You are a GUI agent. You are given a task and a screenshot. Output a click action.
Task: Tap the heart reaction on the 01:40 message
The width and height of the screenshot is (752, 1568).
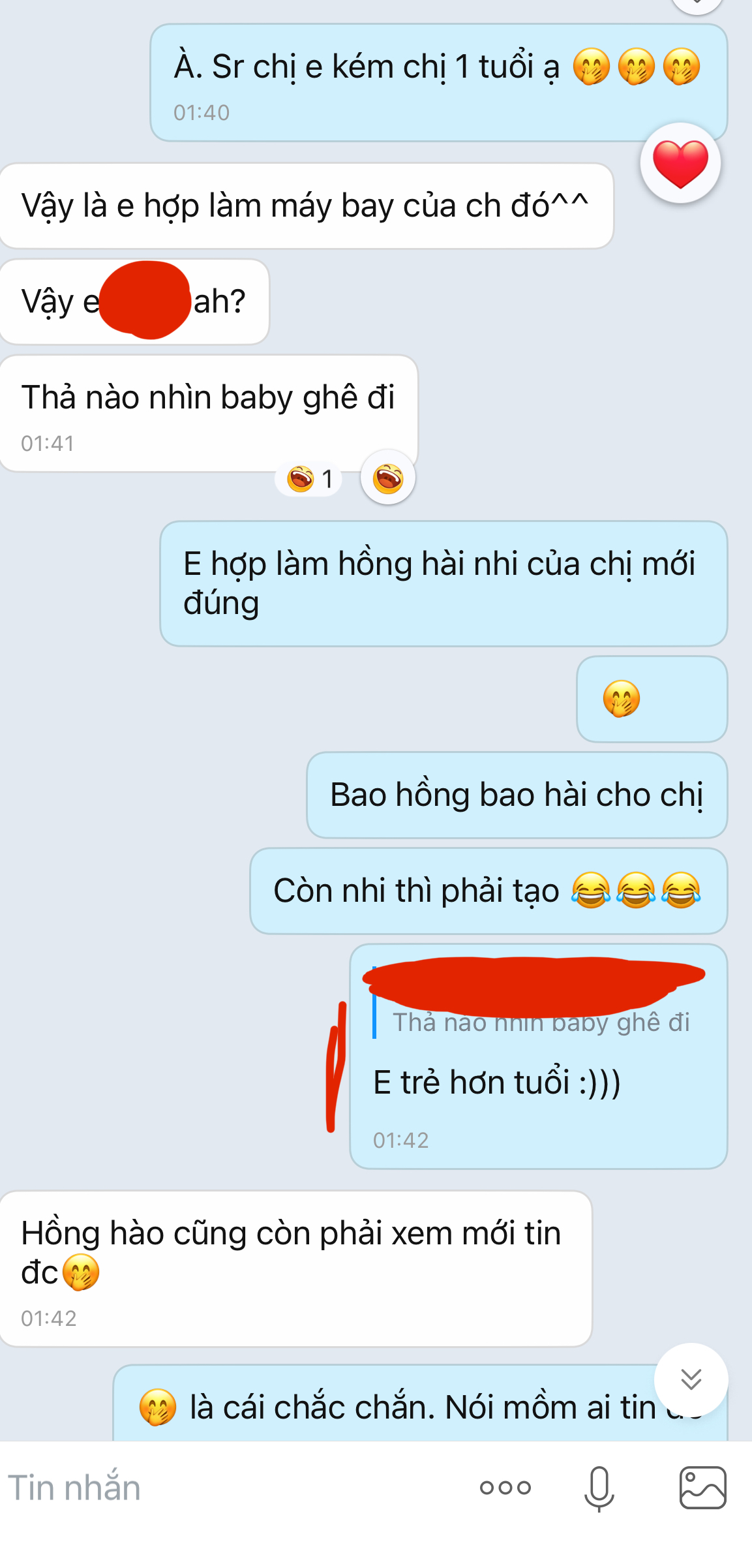tap(680, 164)
